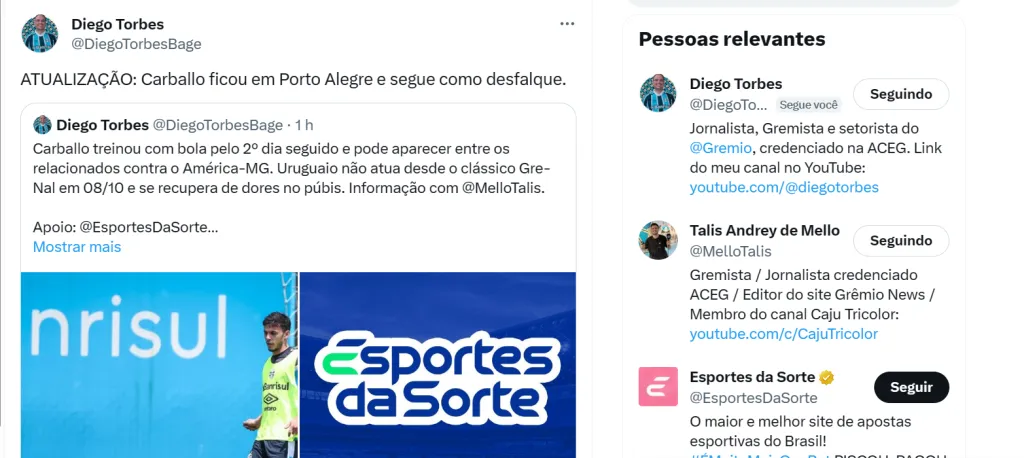Viewport: 1024px width, 458px height.
Task: Open the Carballo training photo
Action: [x=158, y=365]
